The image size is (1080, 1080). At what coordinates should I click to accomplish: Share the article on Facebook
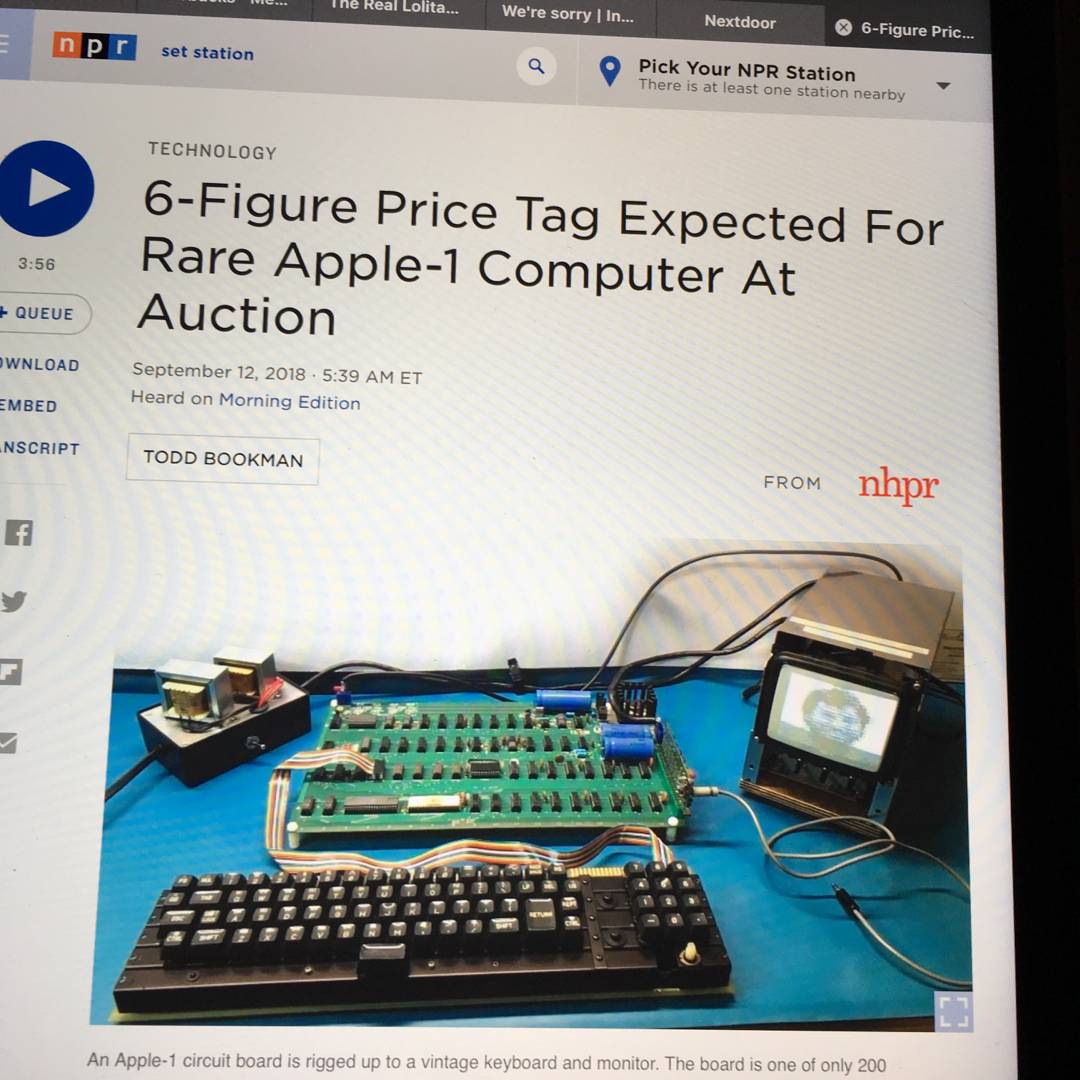18,533
